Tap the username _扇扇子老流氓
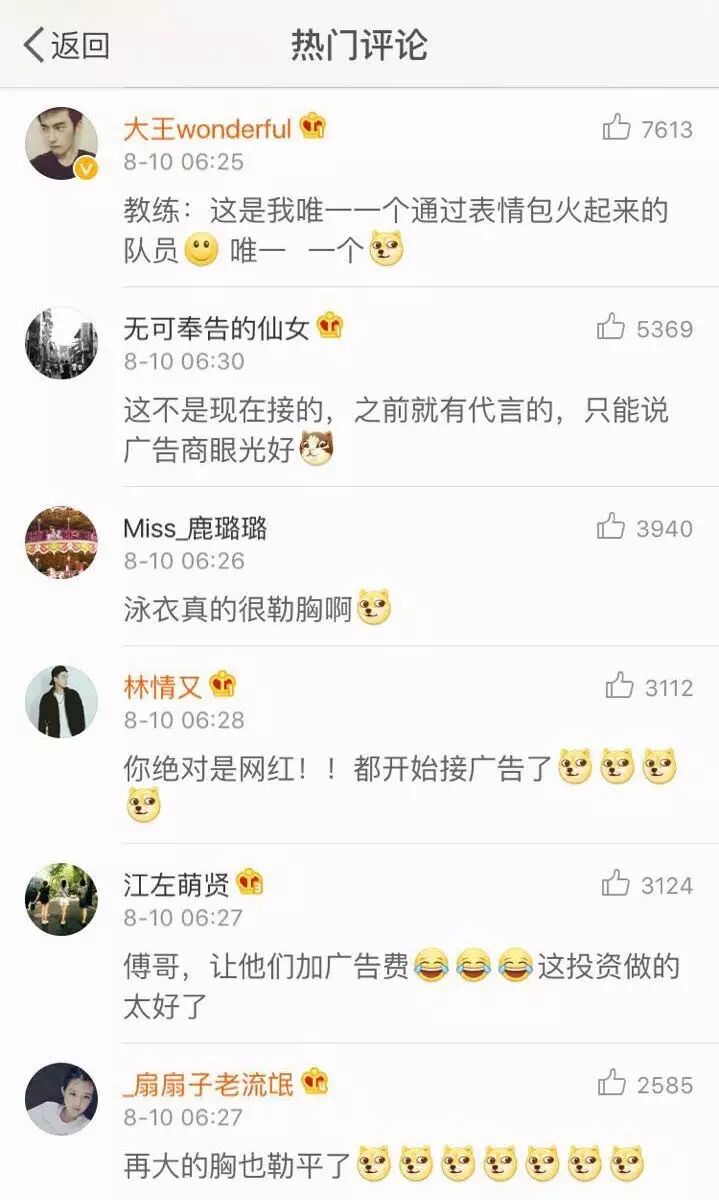Image resolution: width=719 pixels, height=1200 pixels. [208, 1084]
